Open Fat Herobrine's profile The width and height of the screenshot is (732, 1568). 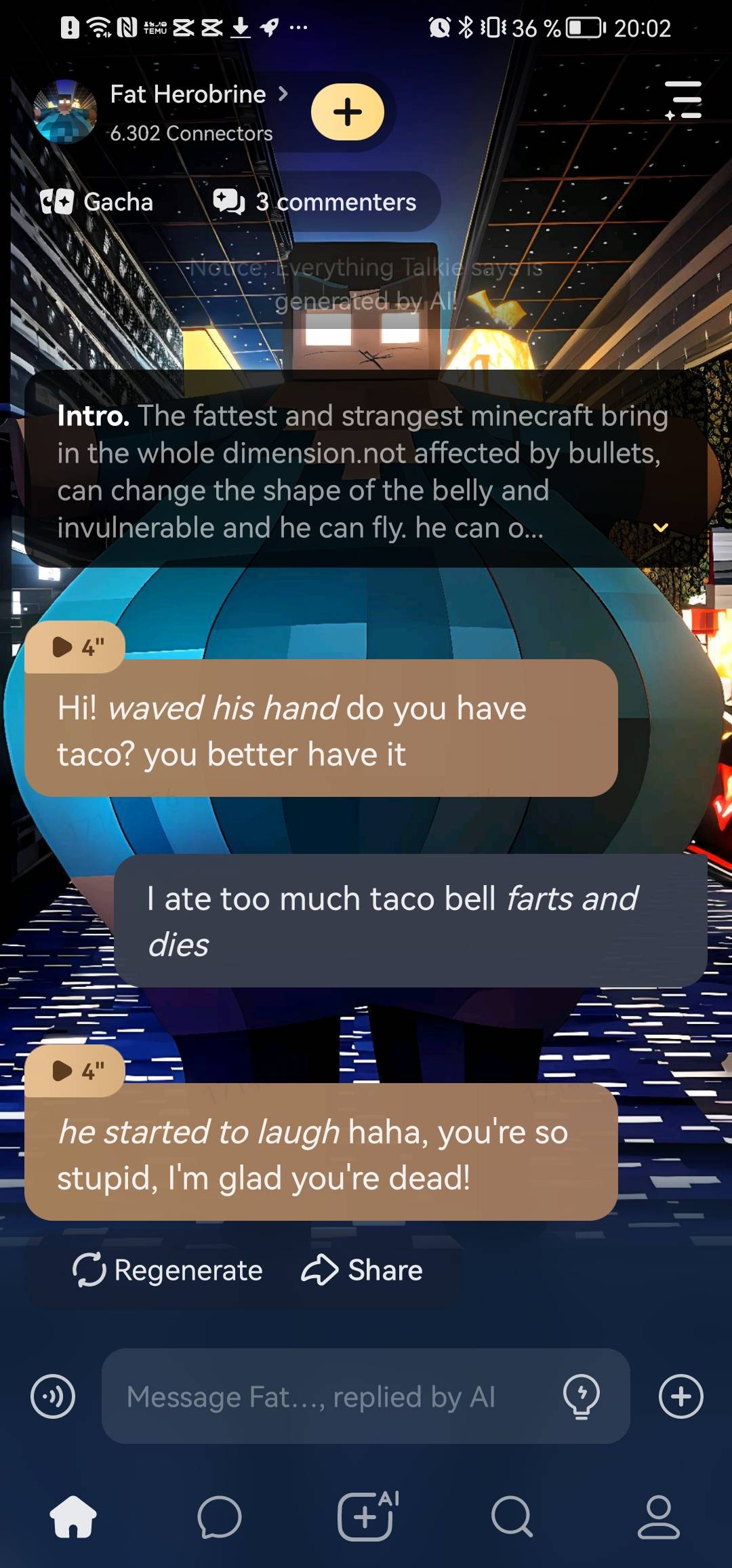coord(187,95)
